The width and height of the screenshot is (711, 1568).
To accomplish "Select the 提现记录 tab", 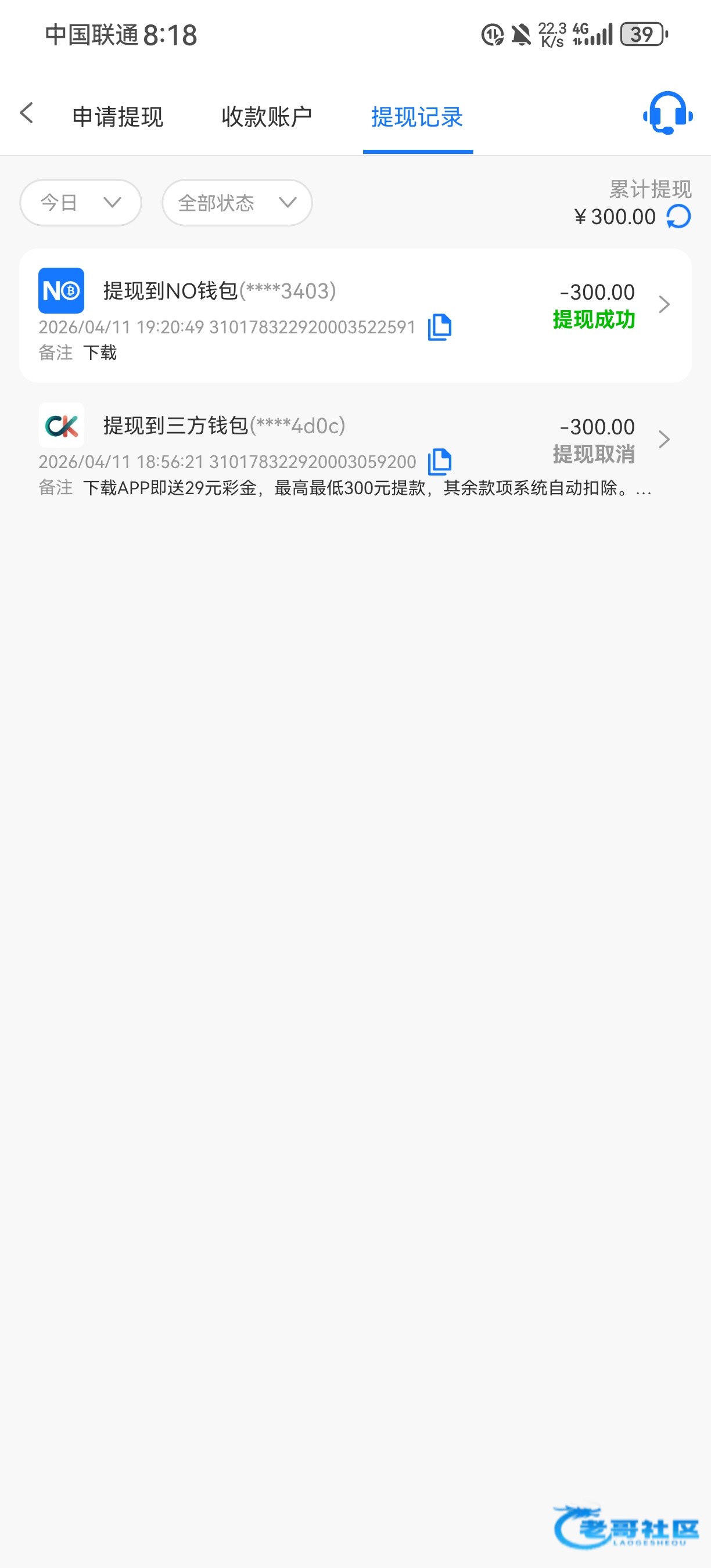I will coord(418,117).
